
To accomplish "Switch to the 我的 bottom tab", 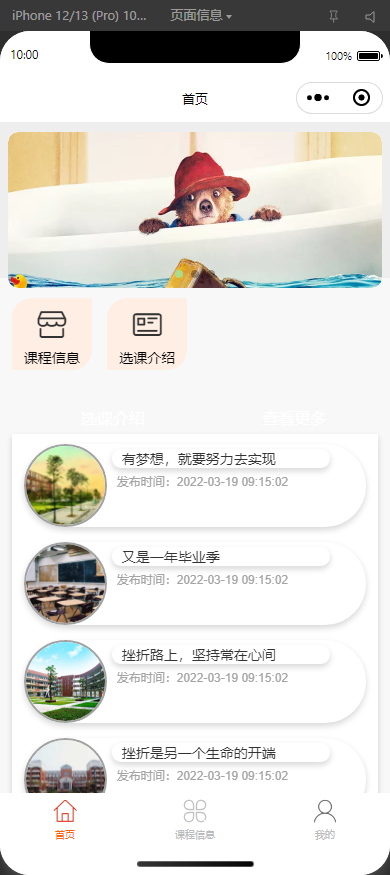I will click(325, 819).
